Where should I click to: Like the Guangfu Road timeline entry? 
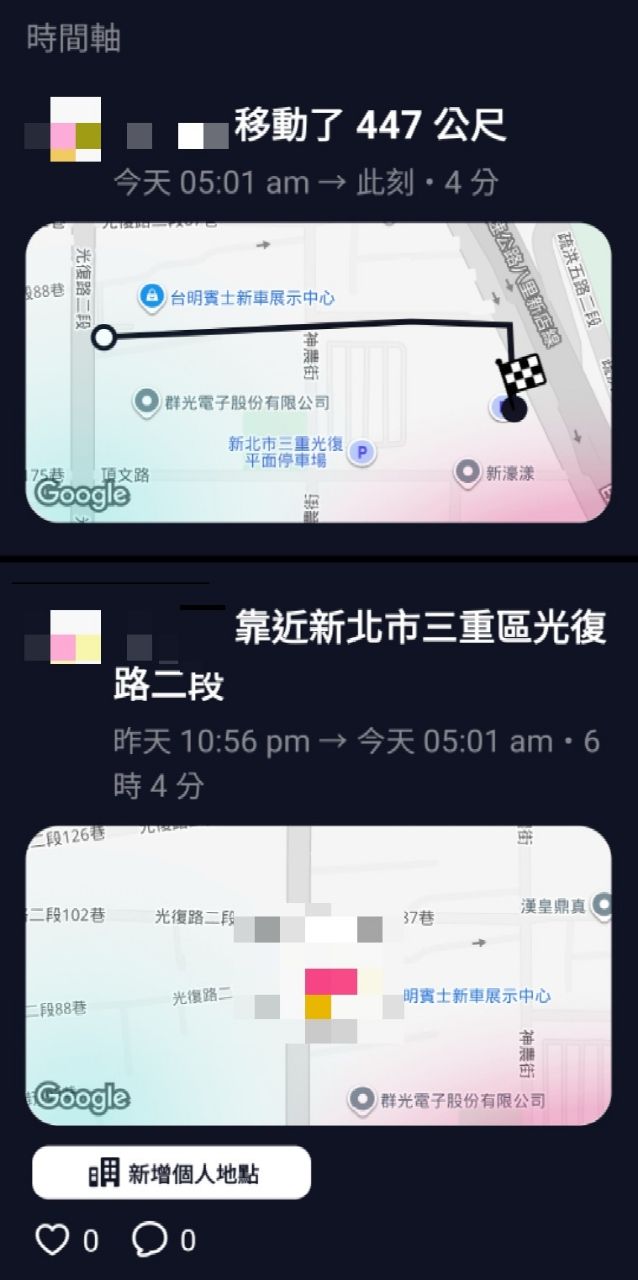53,1240
